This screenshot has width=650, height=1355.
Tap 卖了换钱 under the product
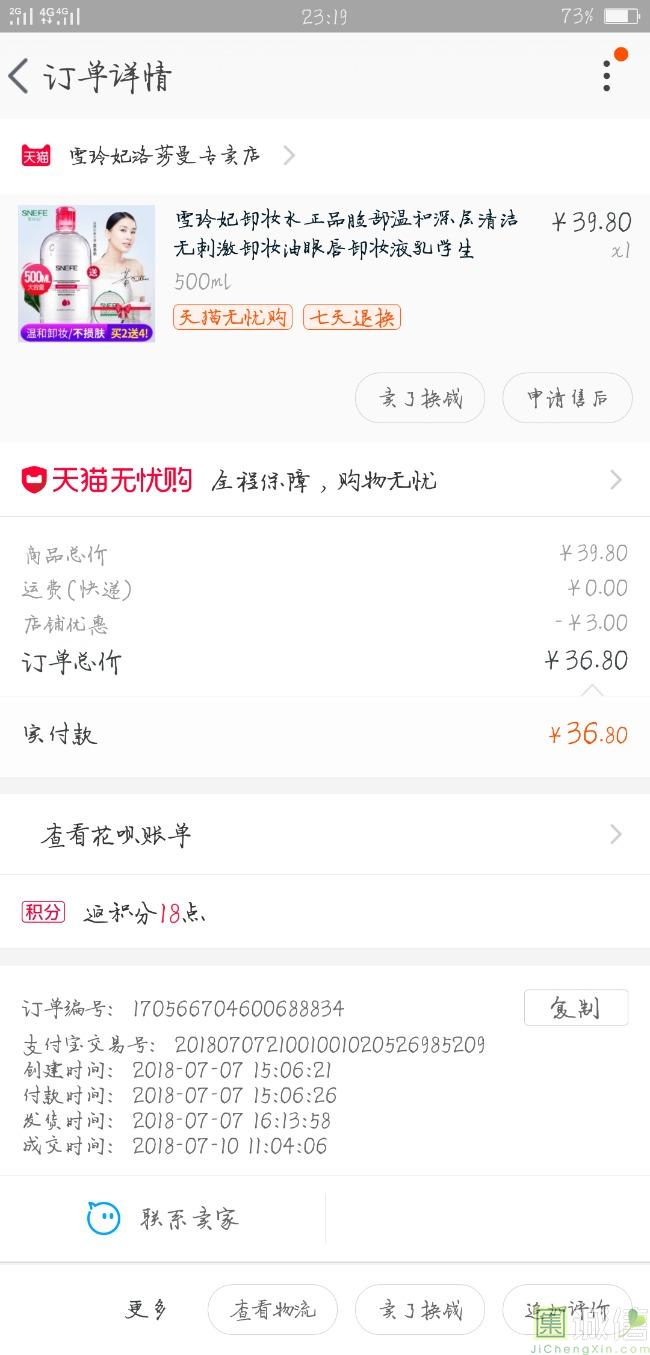pos(420,398)
